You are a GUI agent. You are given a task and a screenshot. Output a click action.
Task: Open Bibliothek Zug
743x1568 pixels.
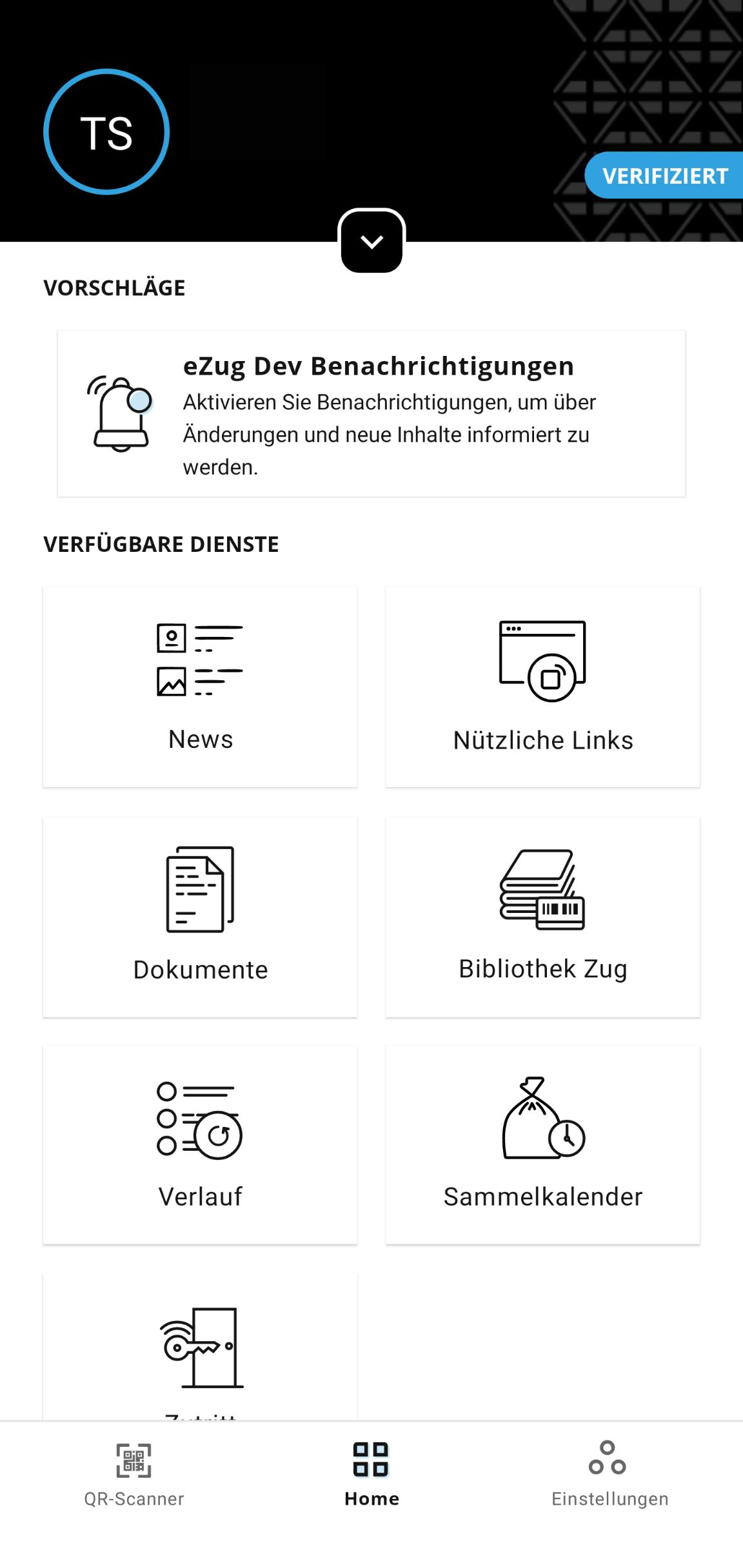point(543,917)
